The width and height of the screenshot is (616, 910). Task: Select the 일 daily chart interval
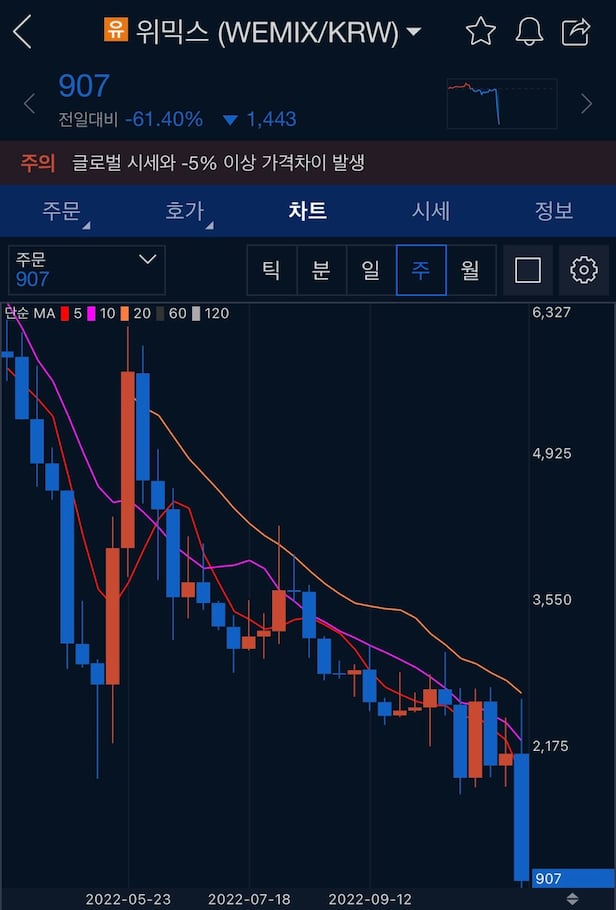tap(371, 270)
